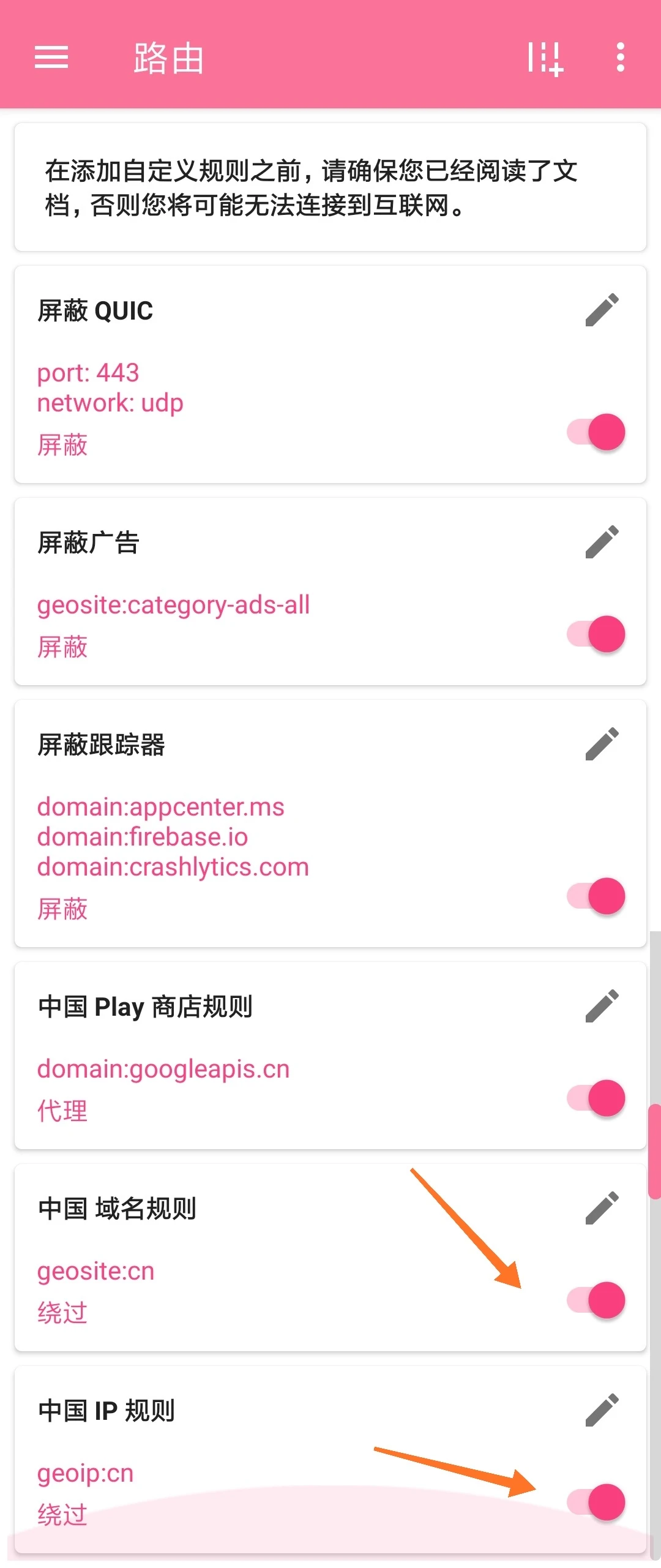Switch off 中国 Play 商店规则
Image resolution: width=661 pixels, height=1568 pixels.
597,1098
